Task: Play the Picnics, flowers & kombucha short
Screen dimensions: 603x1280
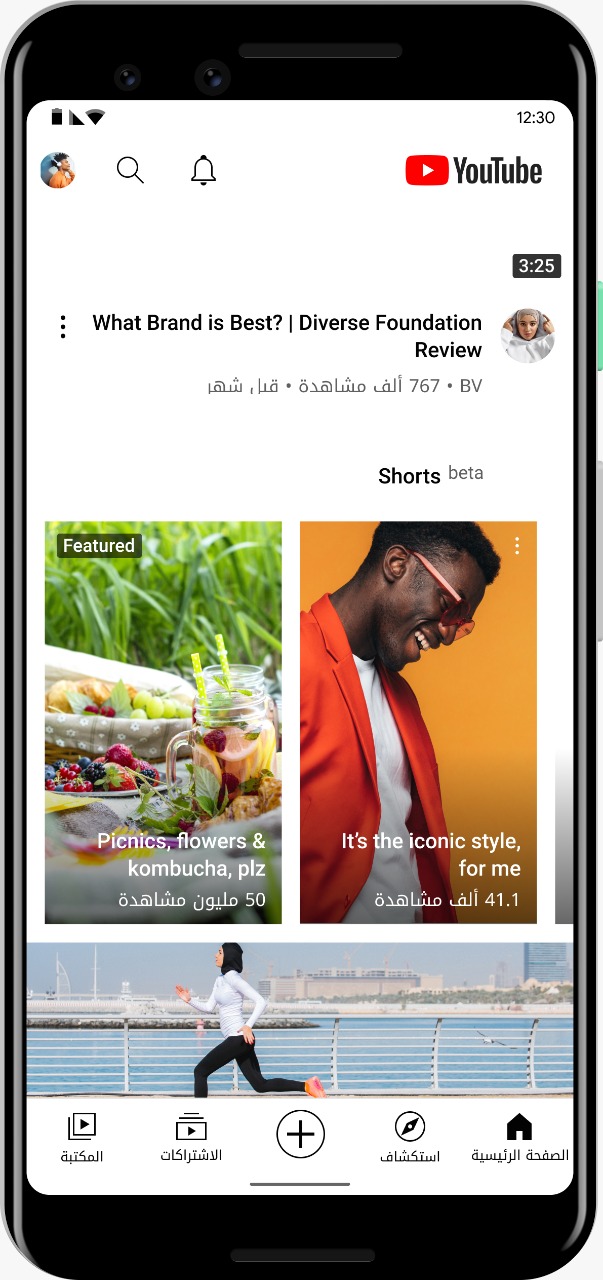Action: 163,722
